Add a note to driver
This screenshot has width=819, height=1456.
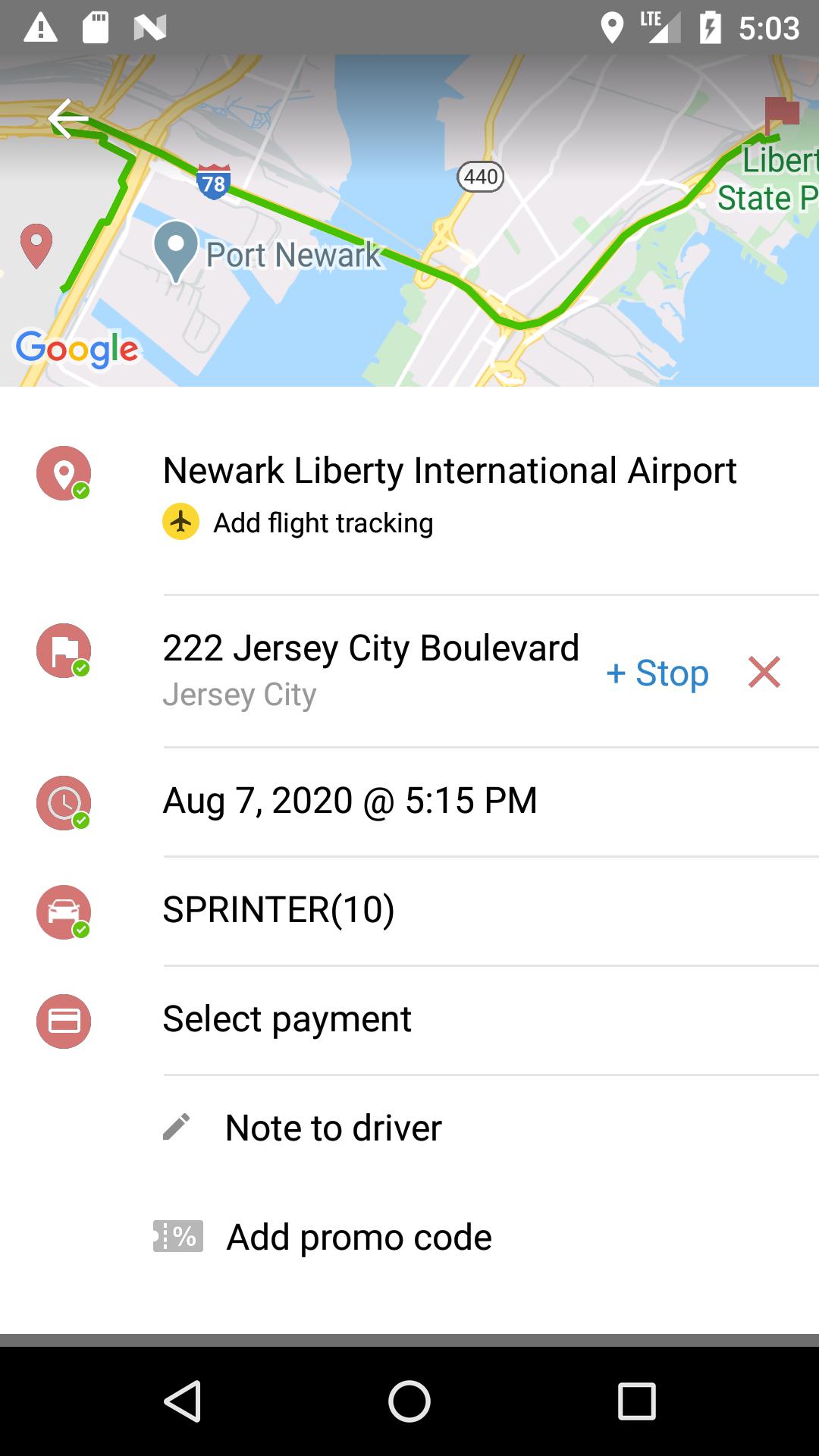[332, 1128]
